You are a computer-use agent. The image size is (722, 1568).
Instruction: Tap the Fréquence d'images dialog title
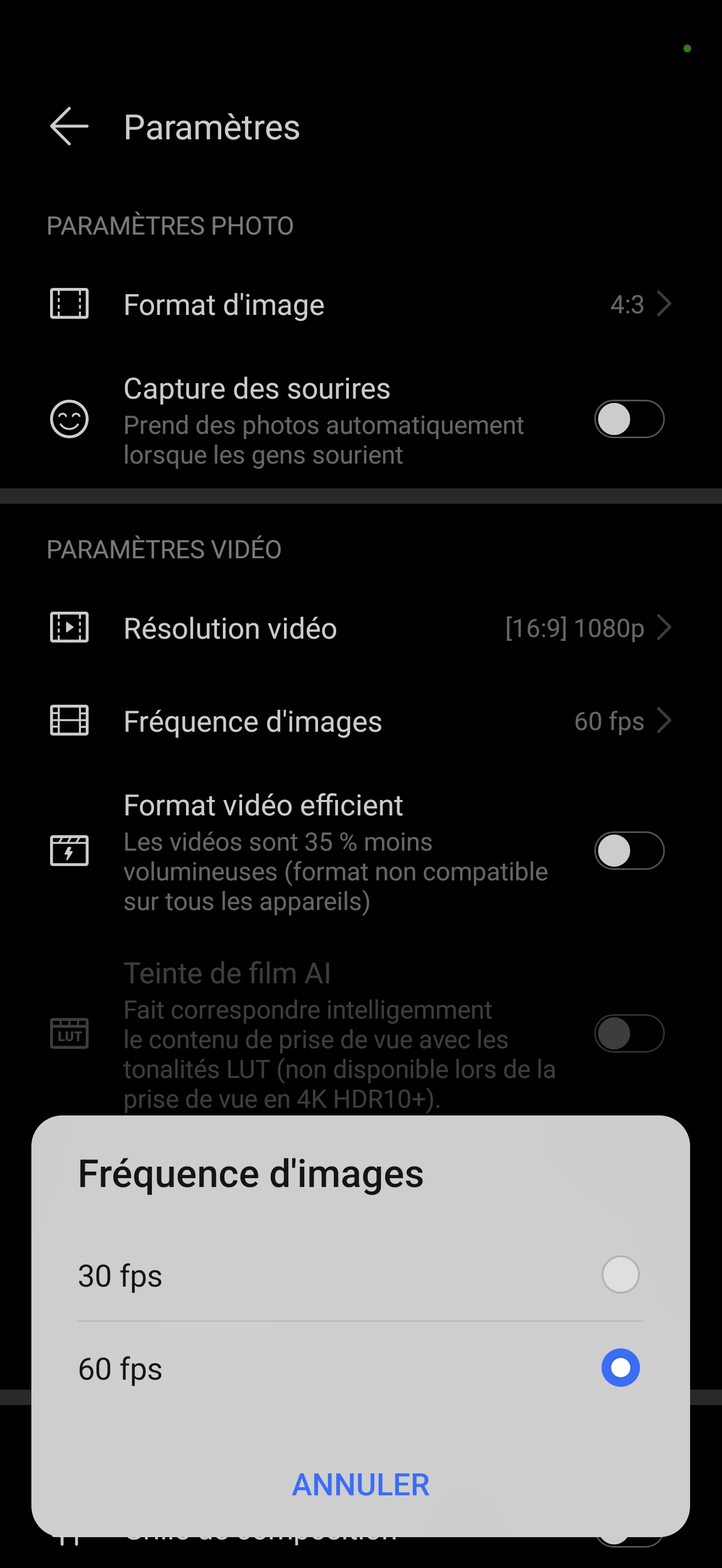coord(250,1174)
